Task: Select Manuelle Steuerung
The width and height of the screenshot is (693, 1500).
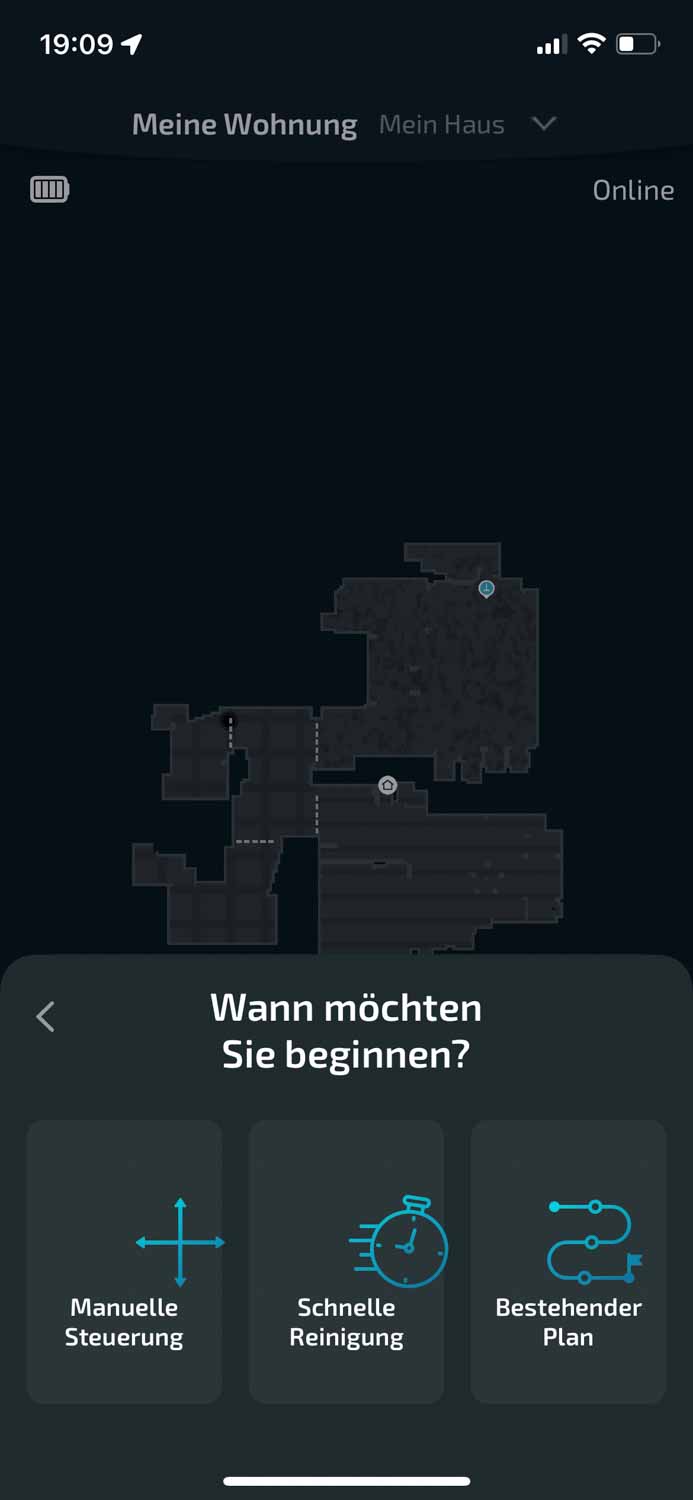Action: [x=124, y=1262]
